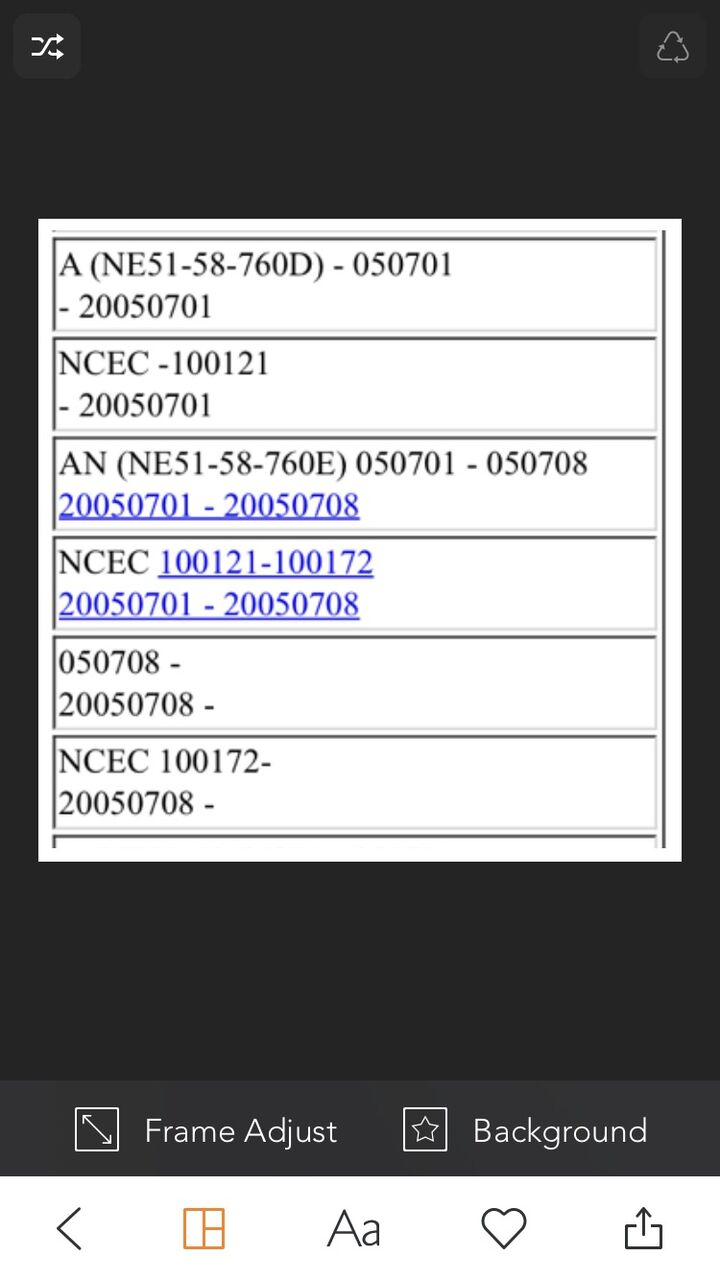Share the image

coord(643,1228)
